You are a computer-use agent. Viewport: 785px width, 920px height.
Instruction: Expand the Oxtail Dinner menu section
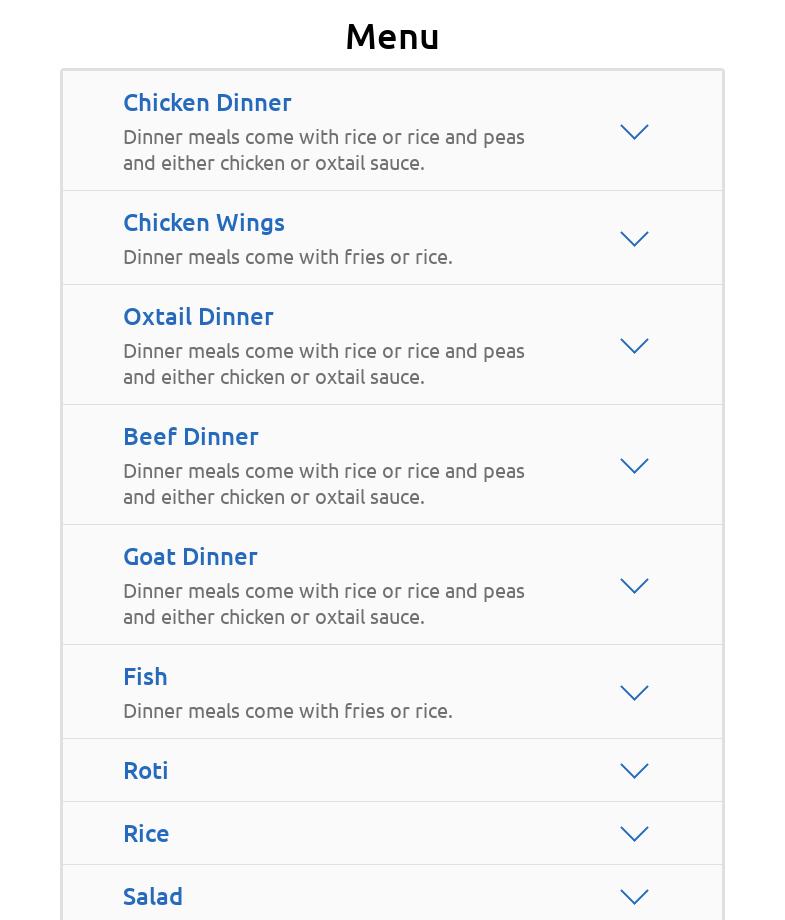coord(634,346)
